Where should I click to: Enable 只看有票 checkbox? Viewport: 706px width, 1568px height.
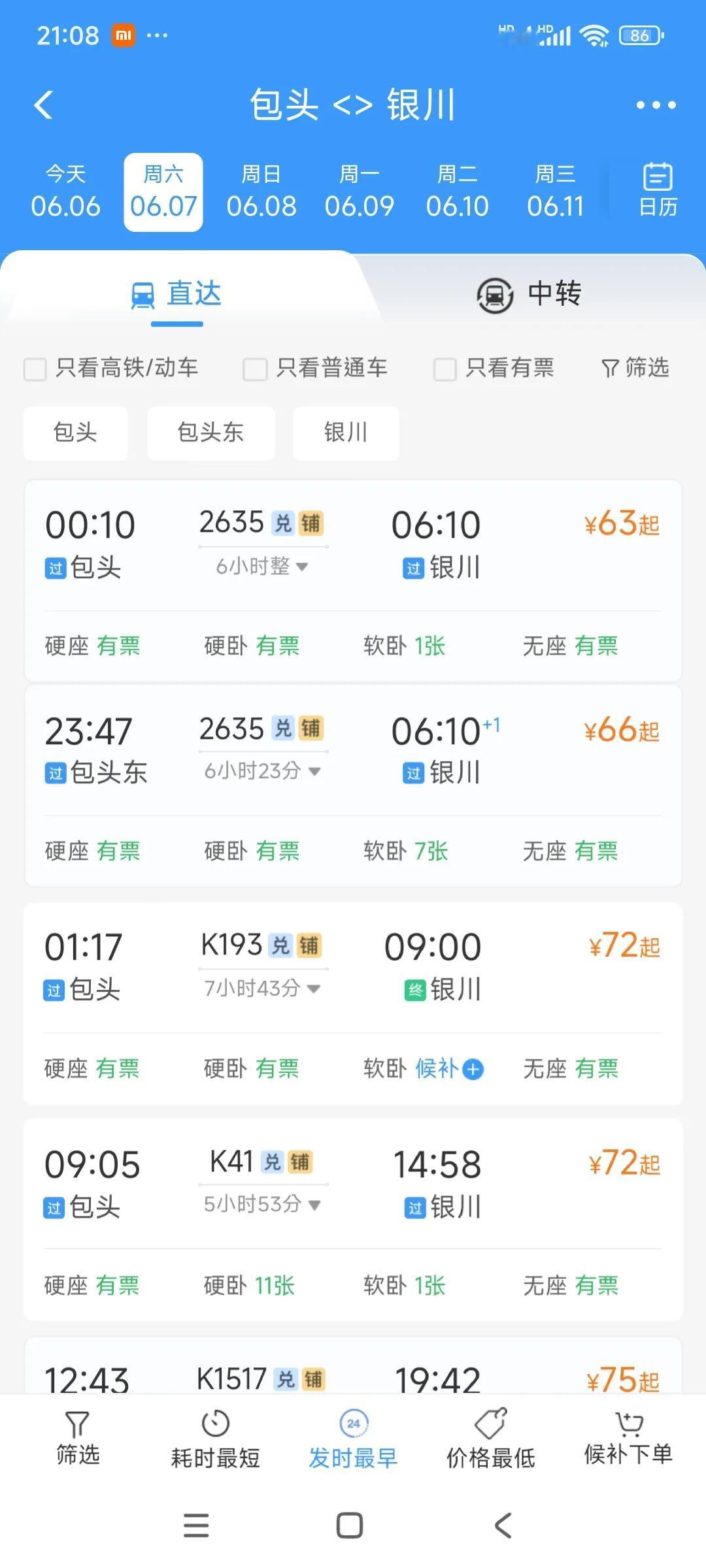pos(445,368)
